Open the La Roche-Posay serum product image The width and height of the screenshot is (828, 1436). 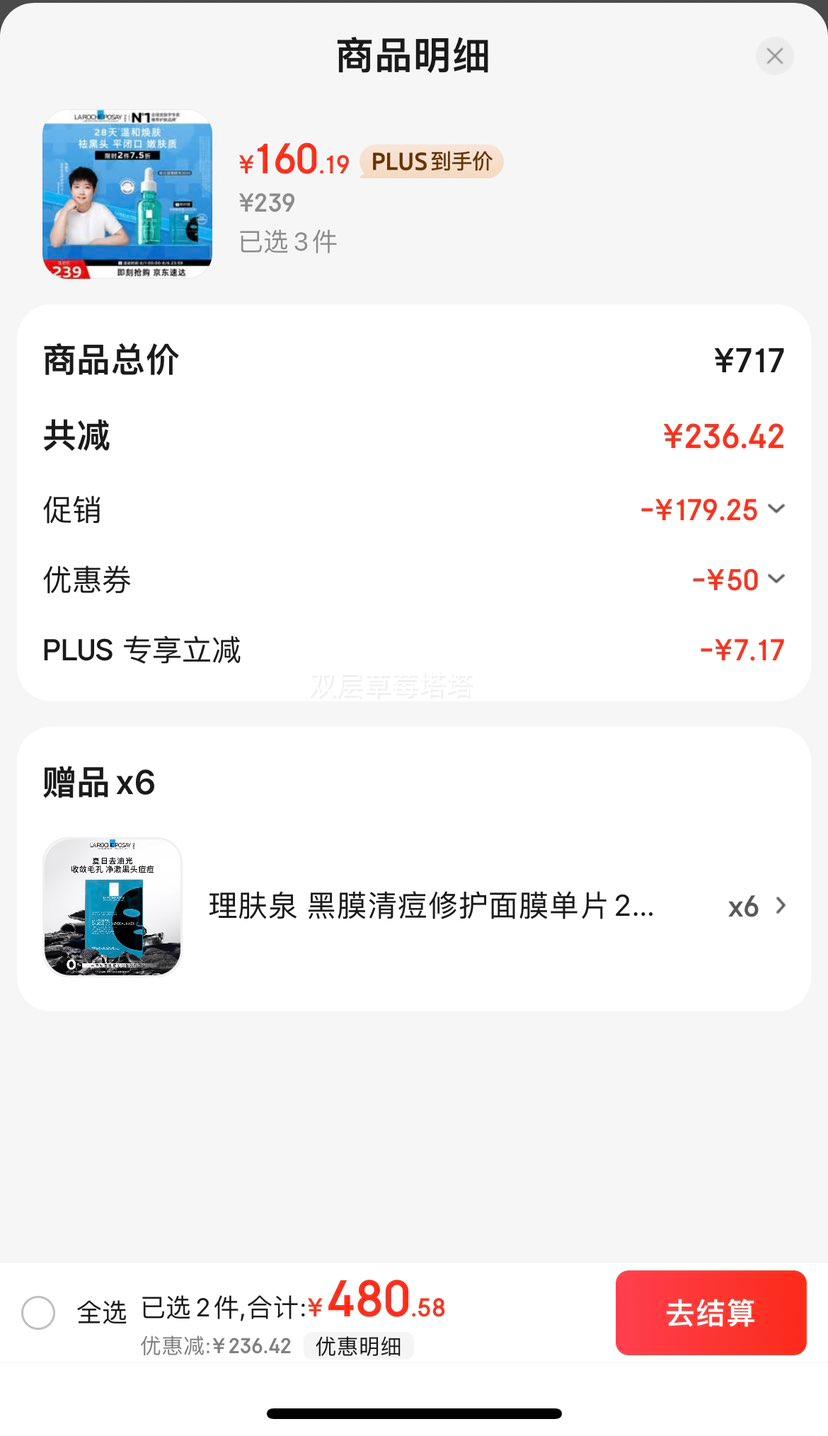(127, 194)
